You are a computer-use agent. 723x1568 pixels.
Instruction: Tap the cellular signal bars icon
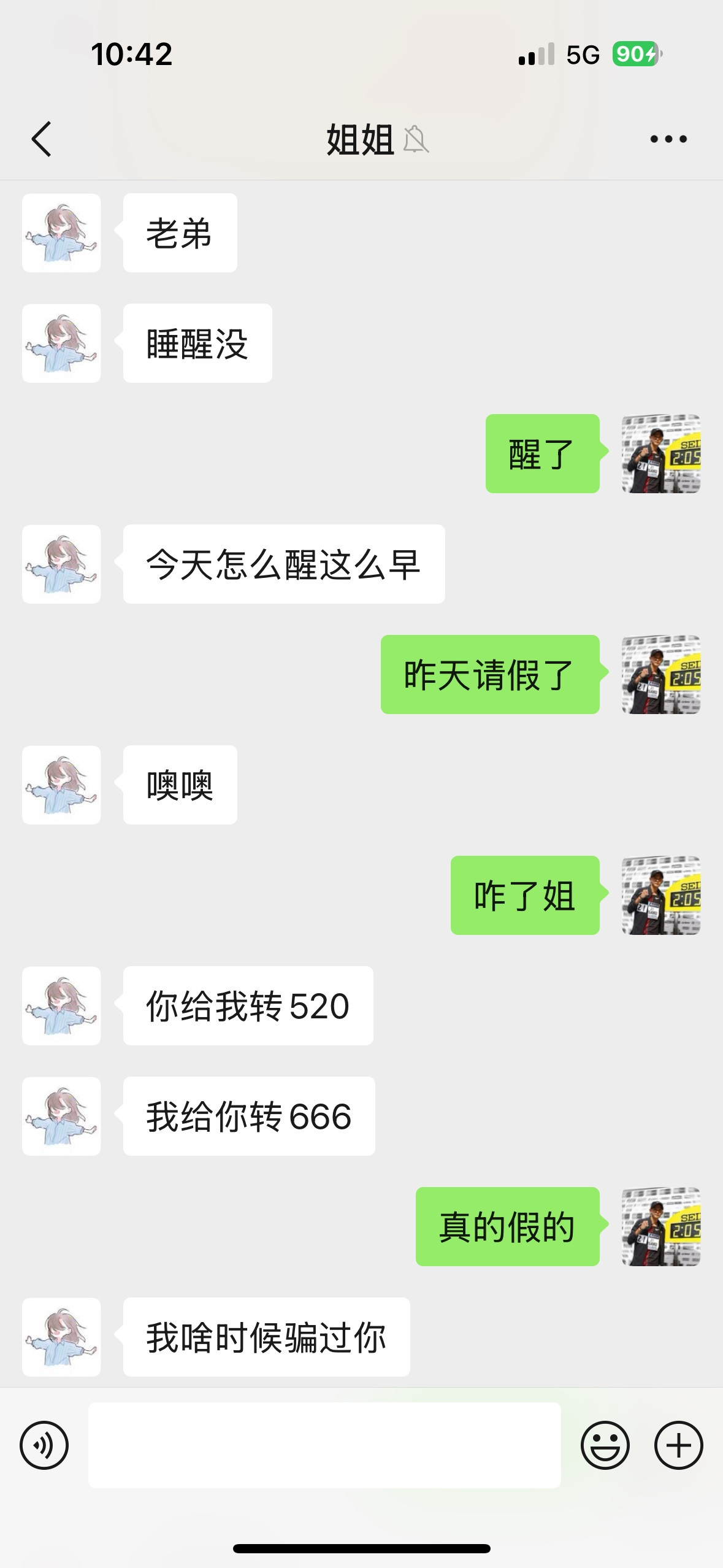[534, 55]
